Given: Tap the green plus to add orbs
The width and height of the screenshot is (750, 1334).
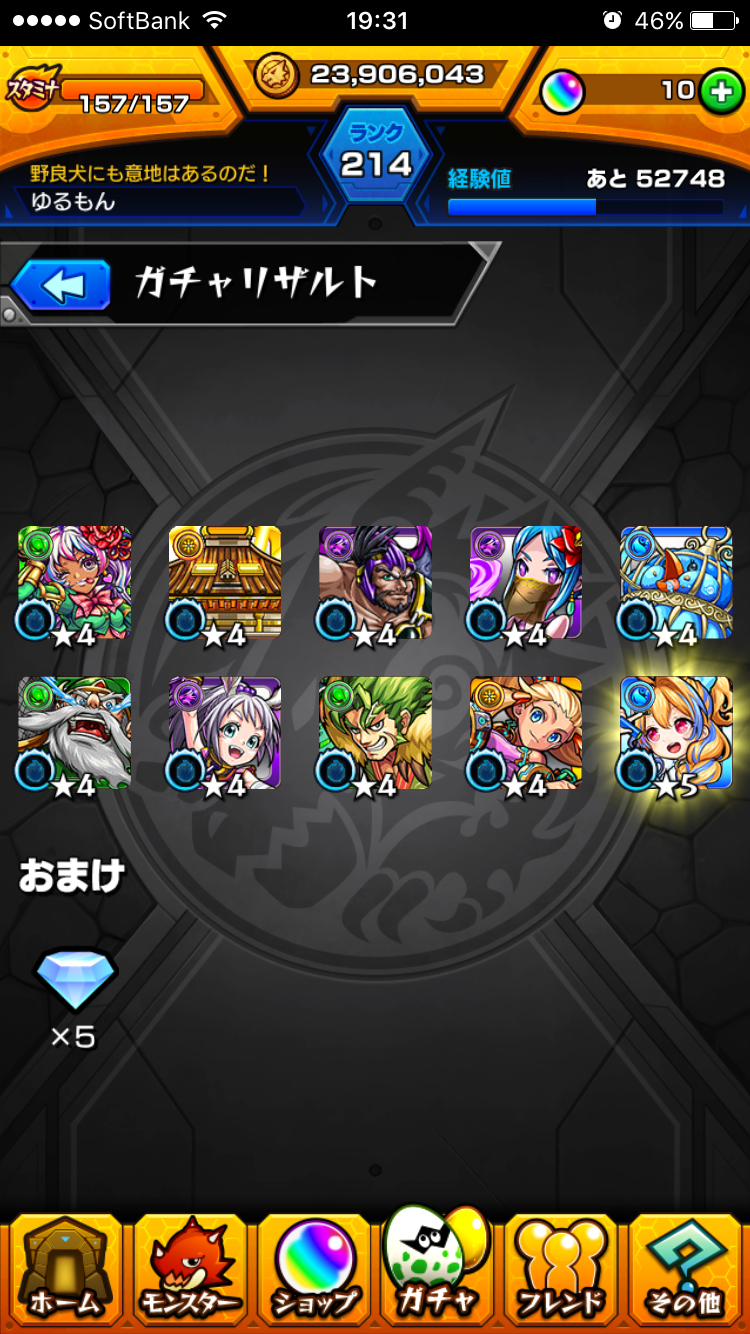Looking at the screenshot, I should (716, 91).
